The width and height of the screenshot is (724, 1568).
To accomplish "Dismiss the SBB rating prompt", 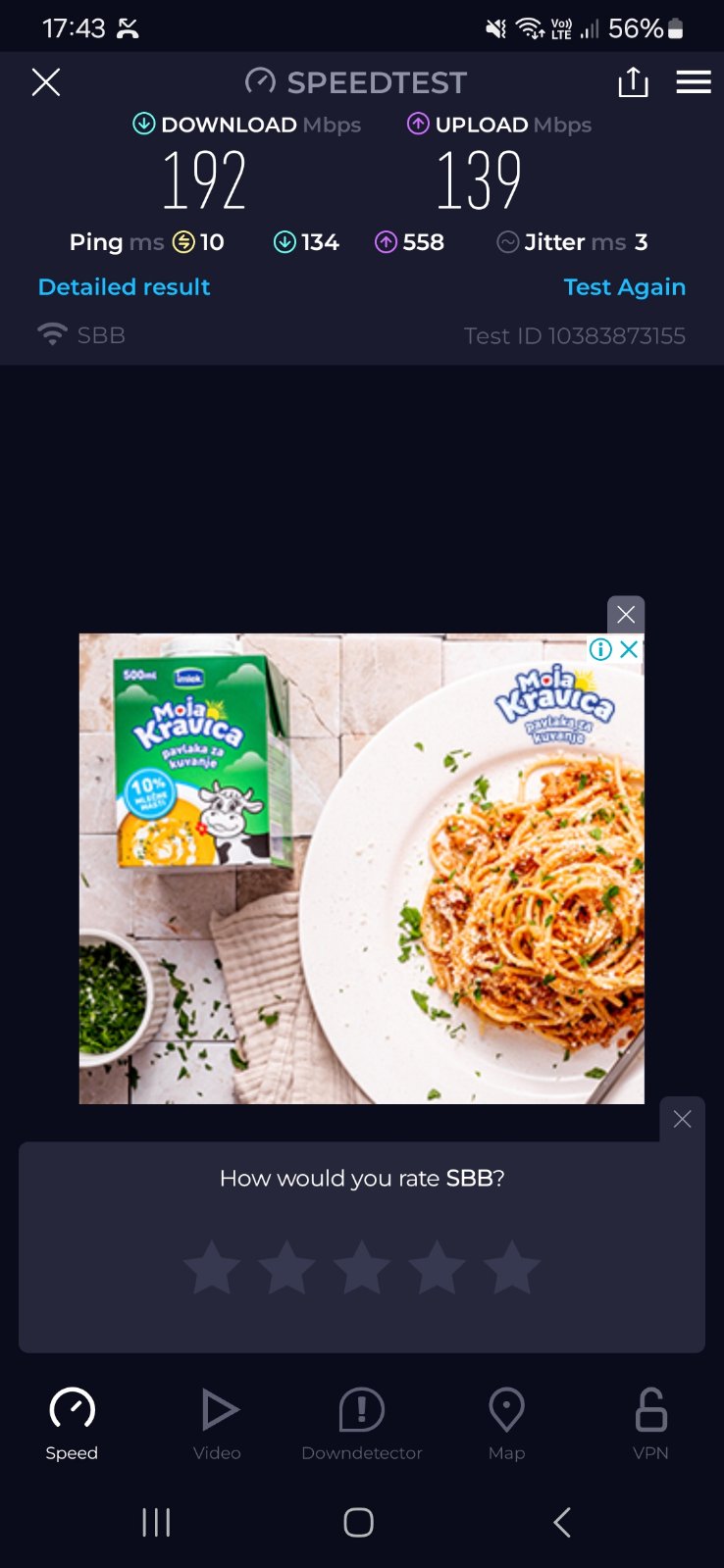I will [x=683, y=1119].
